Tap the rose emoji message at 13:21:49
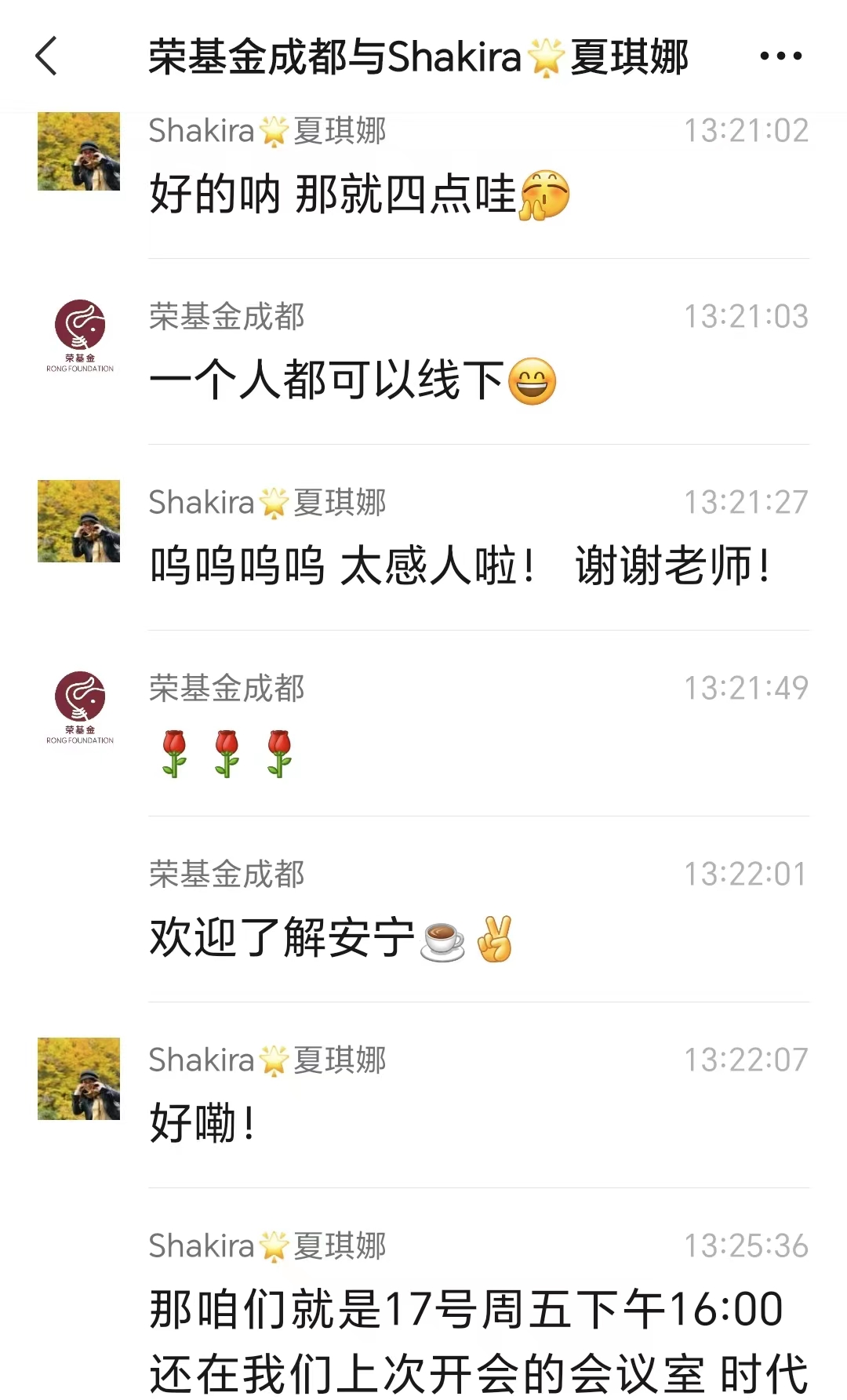Screen dimensions: 847x1400 227,754
